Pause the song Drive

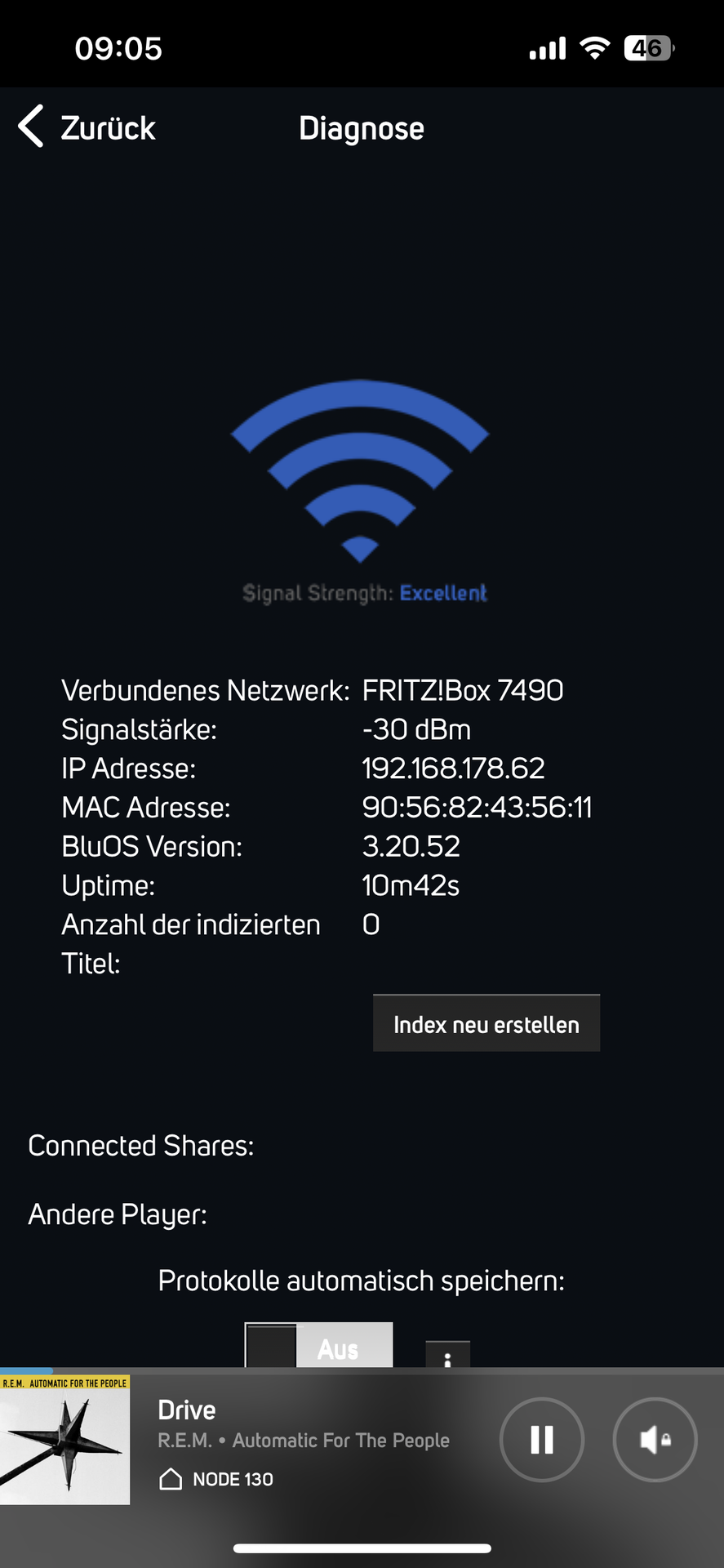coord(542,1440)
